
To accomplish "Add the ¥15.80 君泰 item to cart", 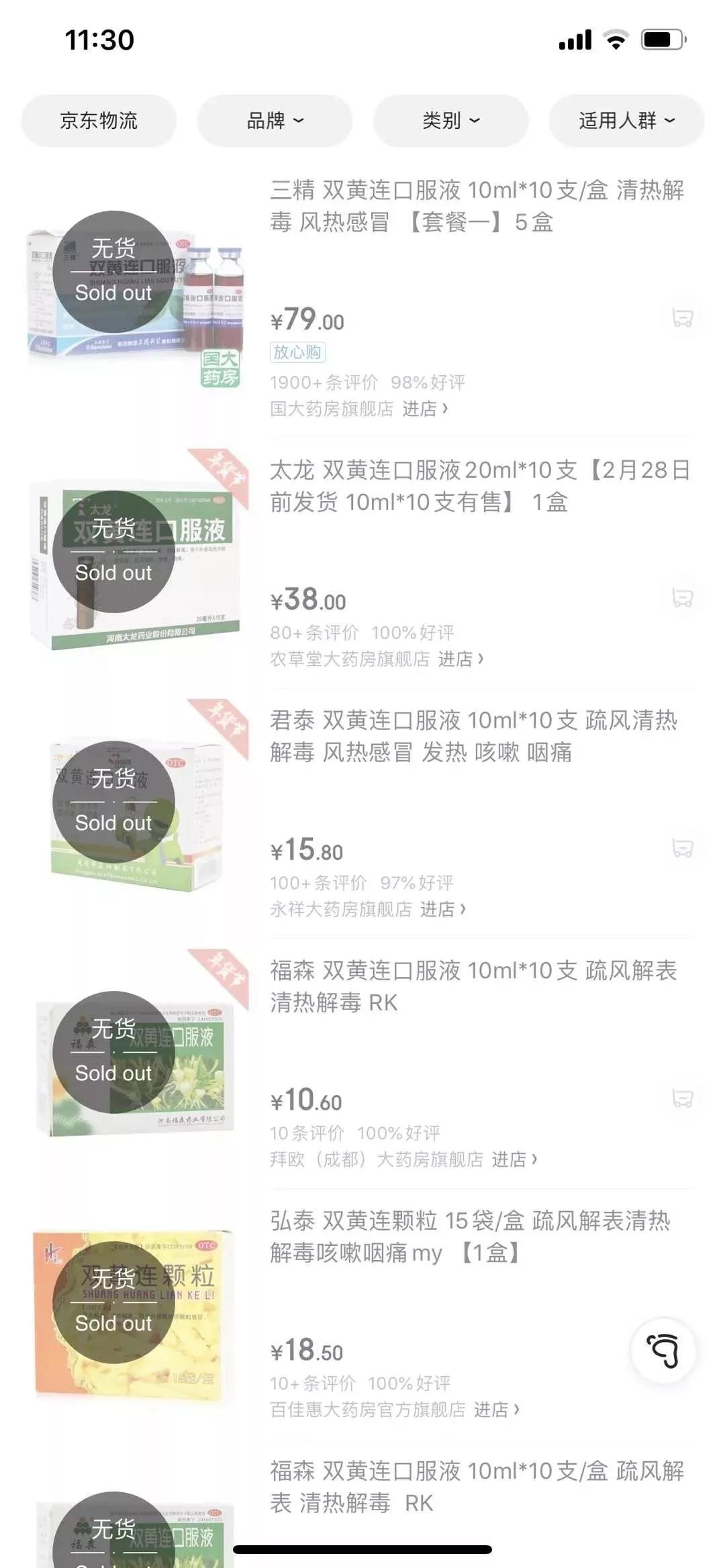I will click(682, 848).
